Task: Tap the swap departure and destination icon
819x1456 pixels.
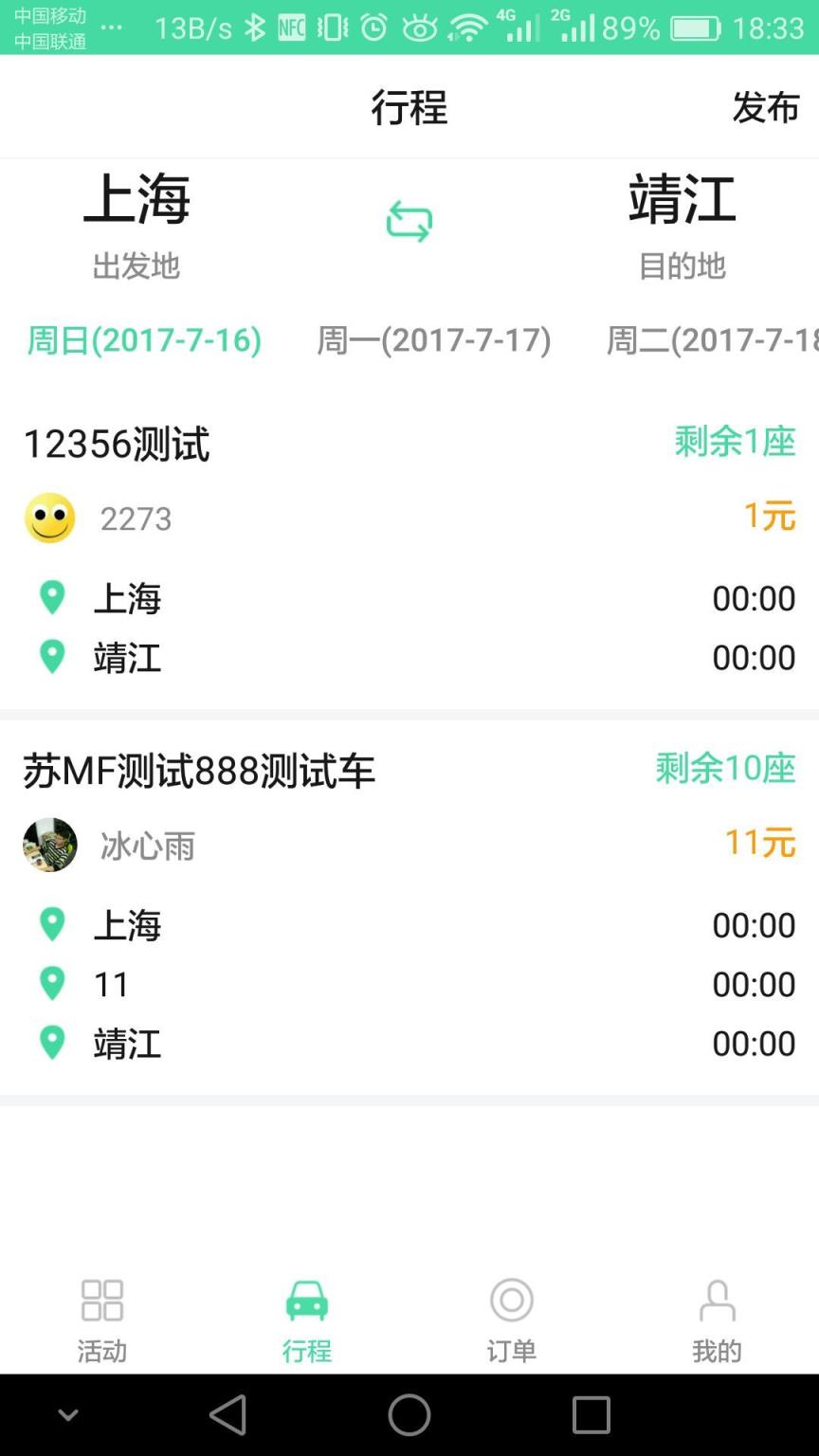Action: click(409, 220)
